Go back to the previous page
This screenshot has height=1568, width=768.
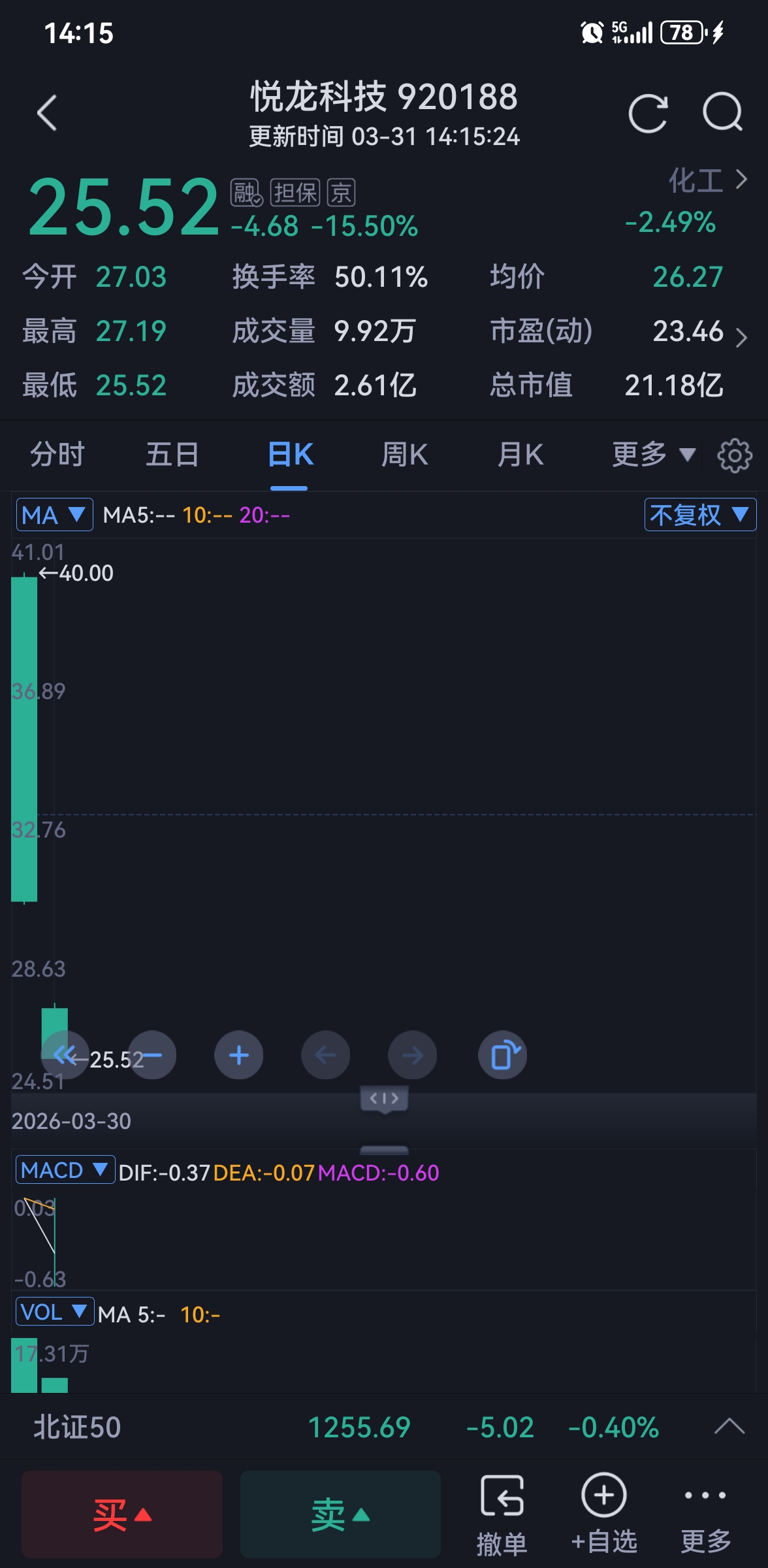coord(47,113)
